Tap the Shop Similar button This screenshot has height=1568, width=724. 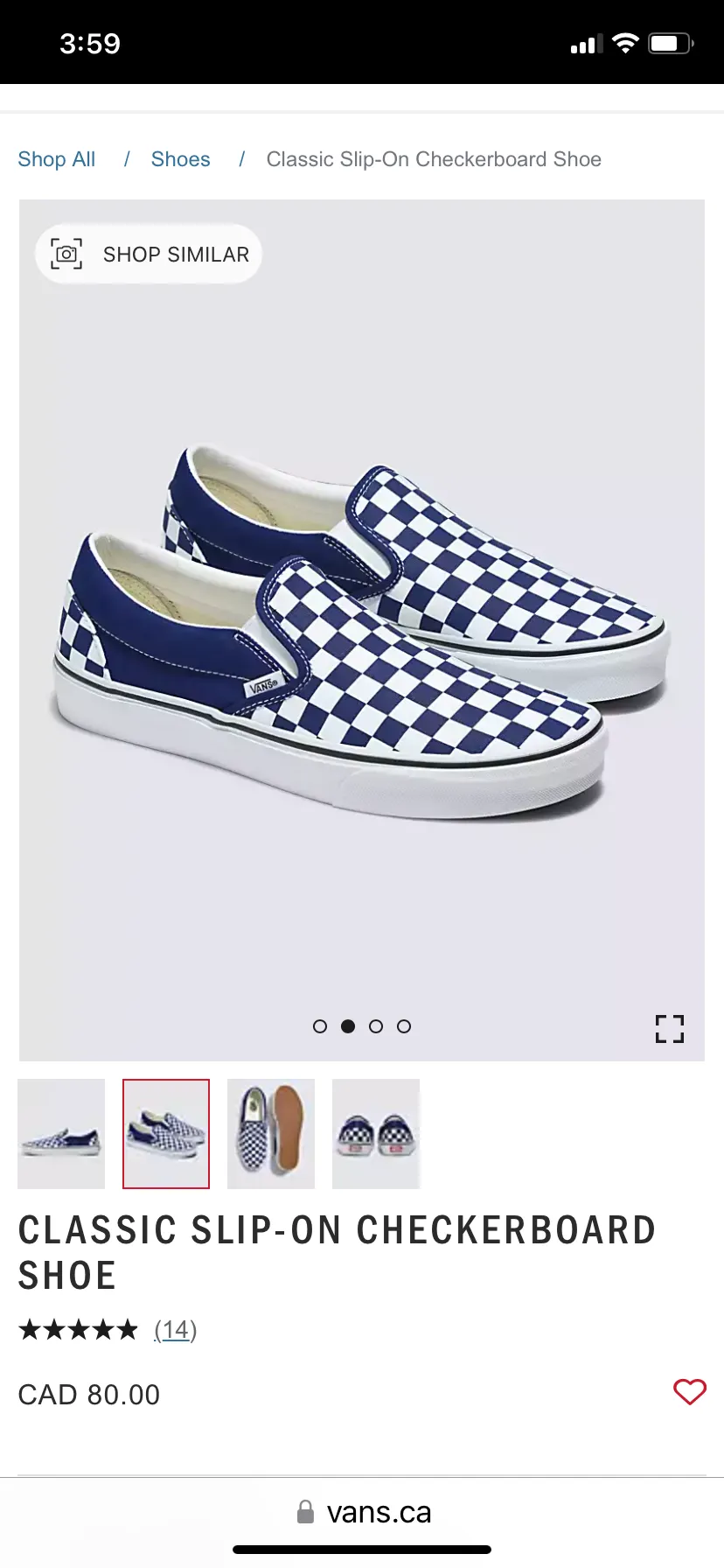tap(149, 254)
